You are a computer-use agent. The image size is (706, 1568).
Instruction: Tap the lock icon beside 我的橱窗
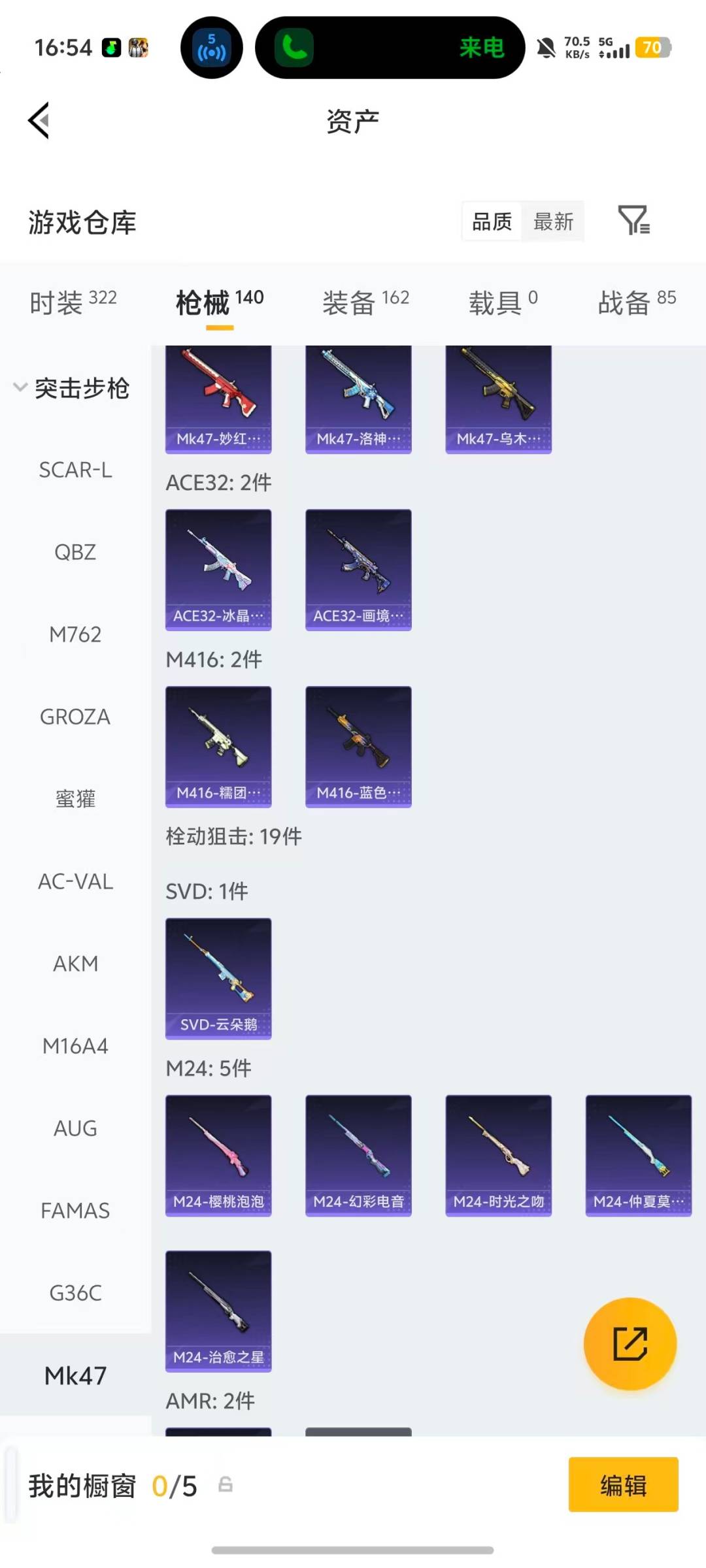226,1485
